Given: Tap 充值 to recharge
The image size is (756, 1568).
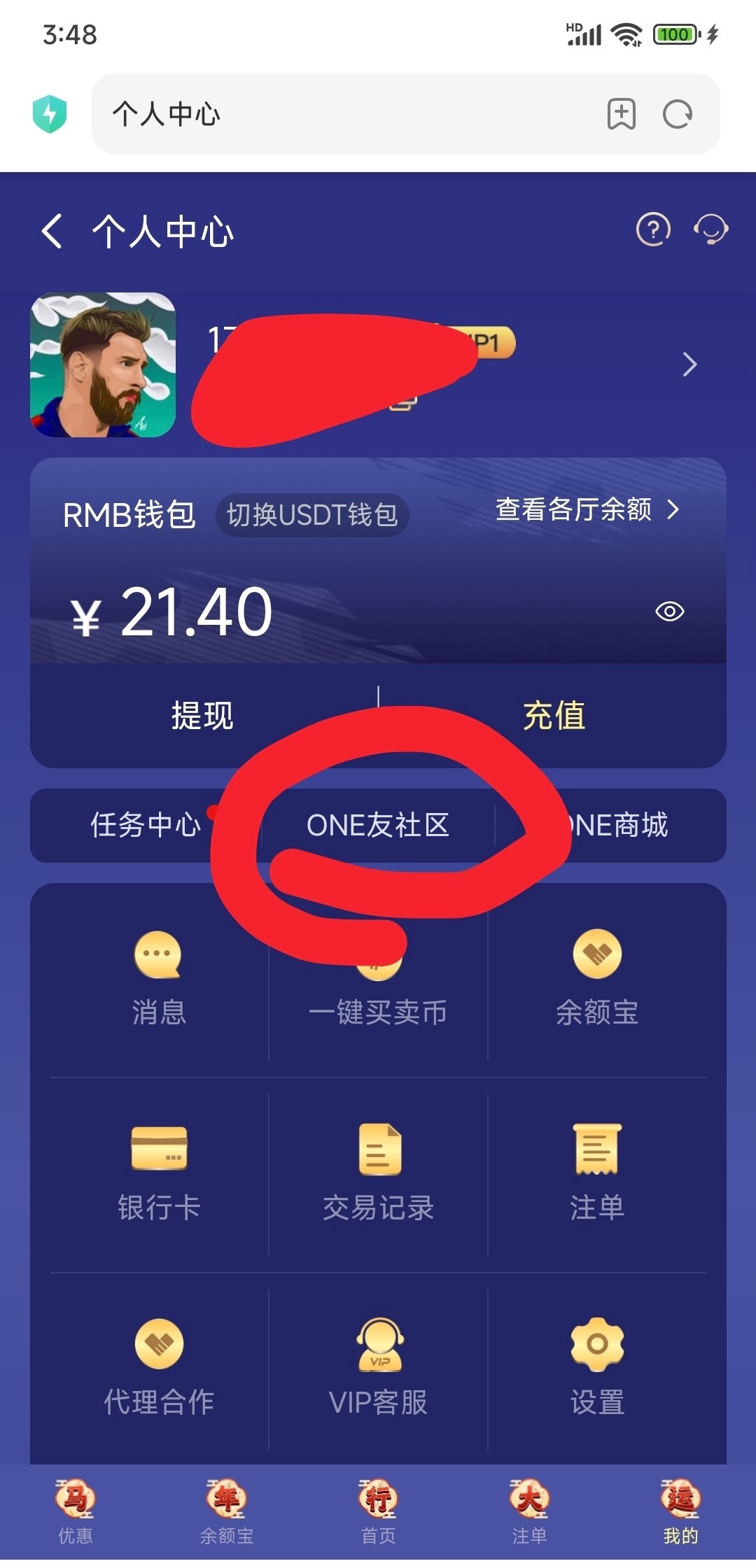Looking at the screenshot, I should coord(553,716).
